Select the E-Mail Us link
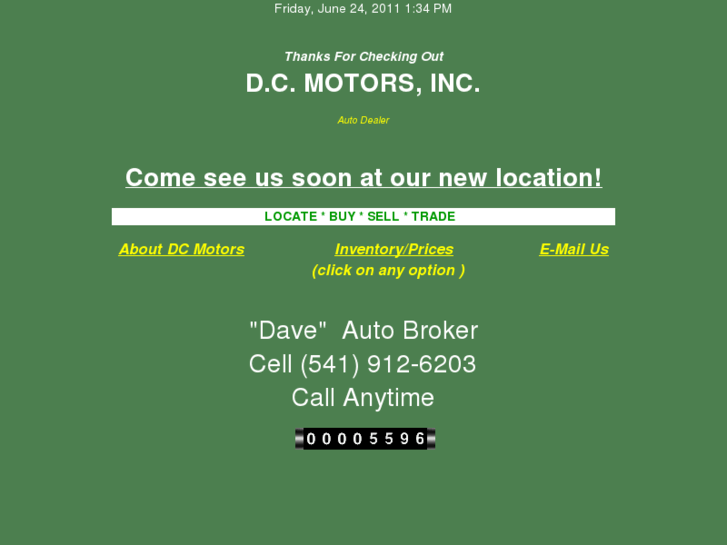Screen dimensions: 727x545 click(x=574, y=250)
